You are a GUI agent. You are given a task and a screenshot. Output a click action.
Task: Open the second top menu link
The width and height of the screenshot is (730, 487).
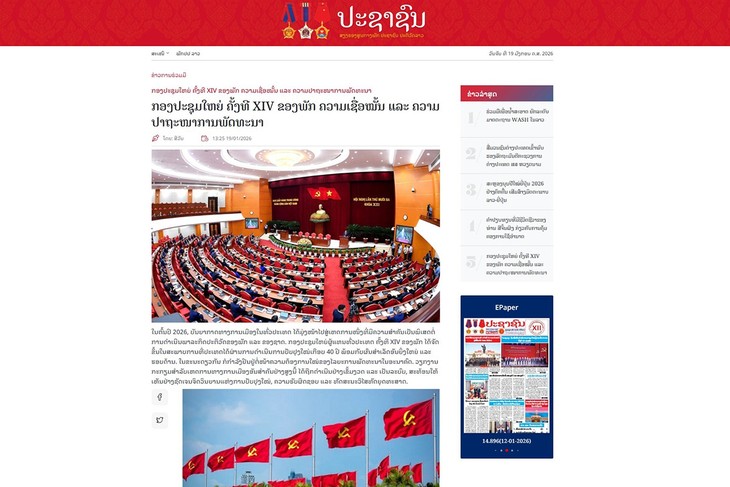(x=189, y=53)
